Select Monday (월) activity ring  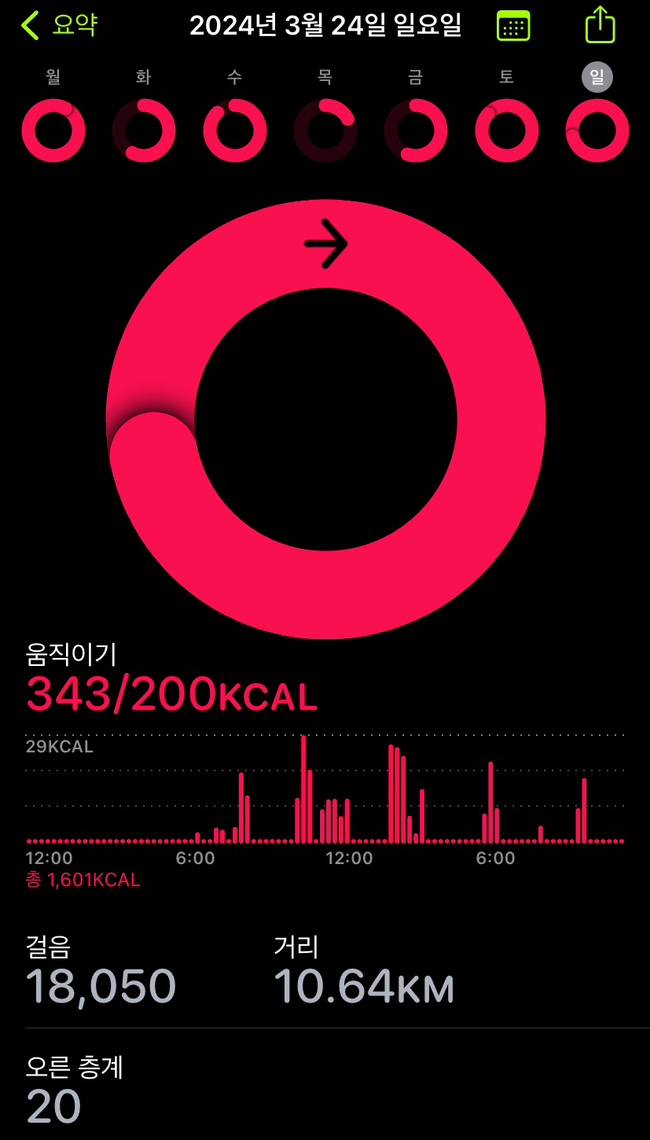click(53, 130)
